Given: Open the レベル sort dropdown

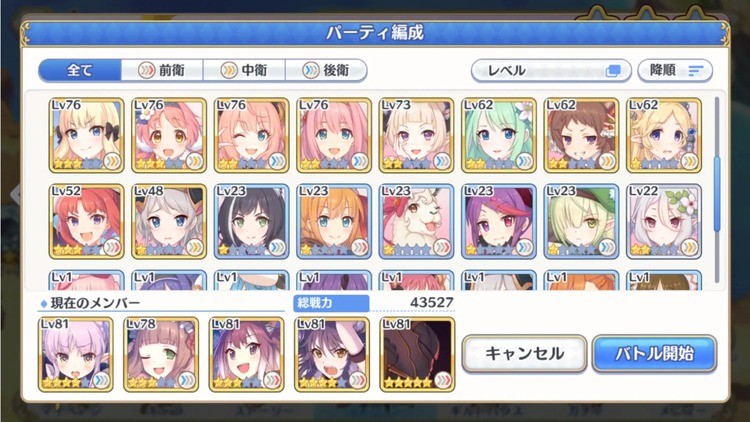Looking at the screenshot, I should pos(550,71).
